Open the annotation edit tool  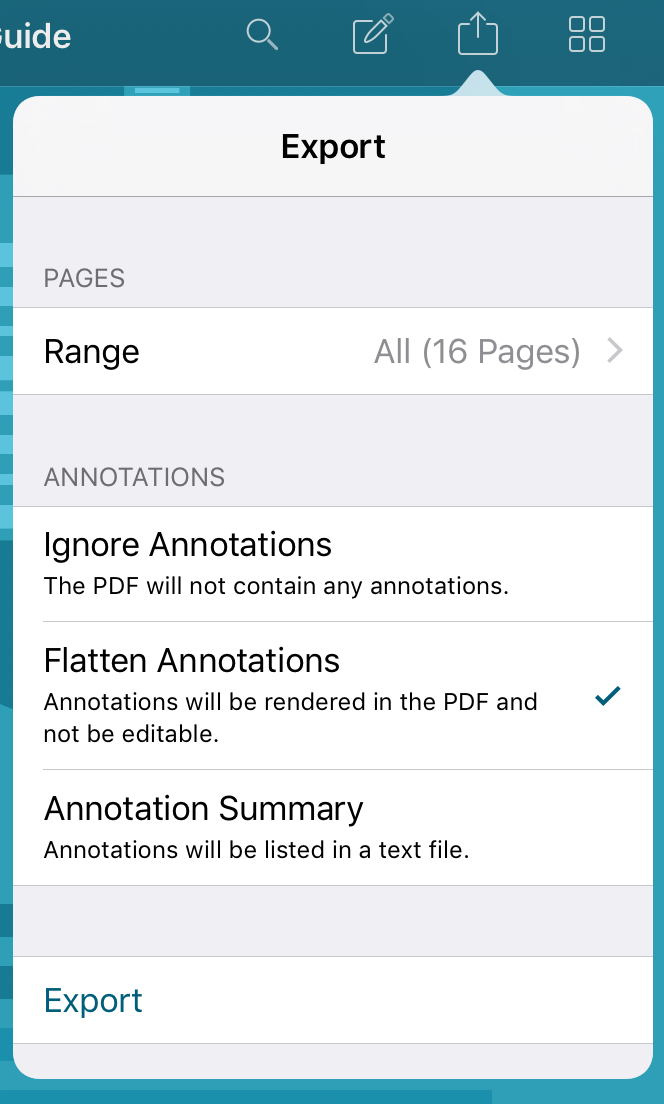coord(373,35)
